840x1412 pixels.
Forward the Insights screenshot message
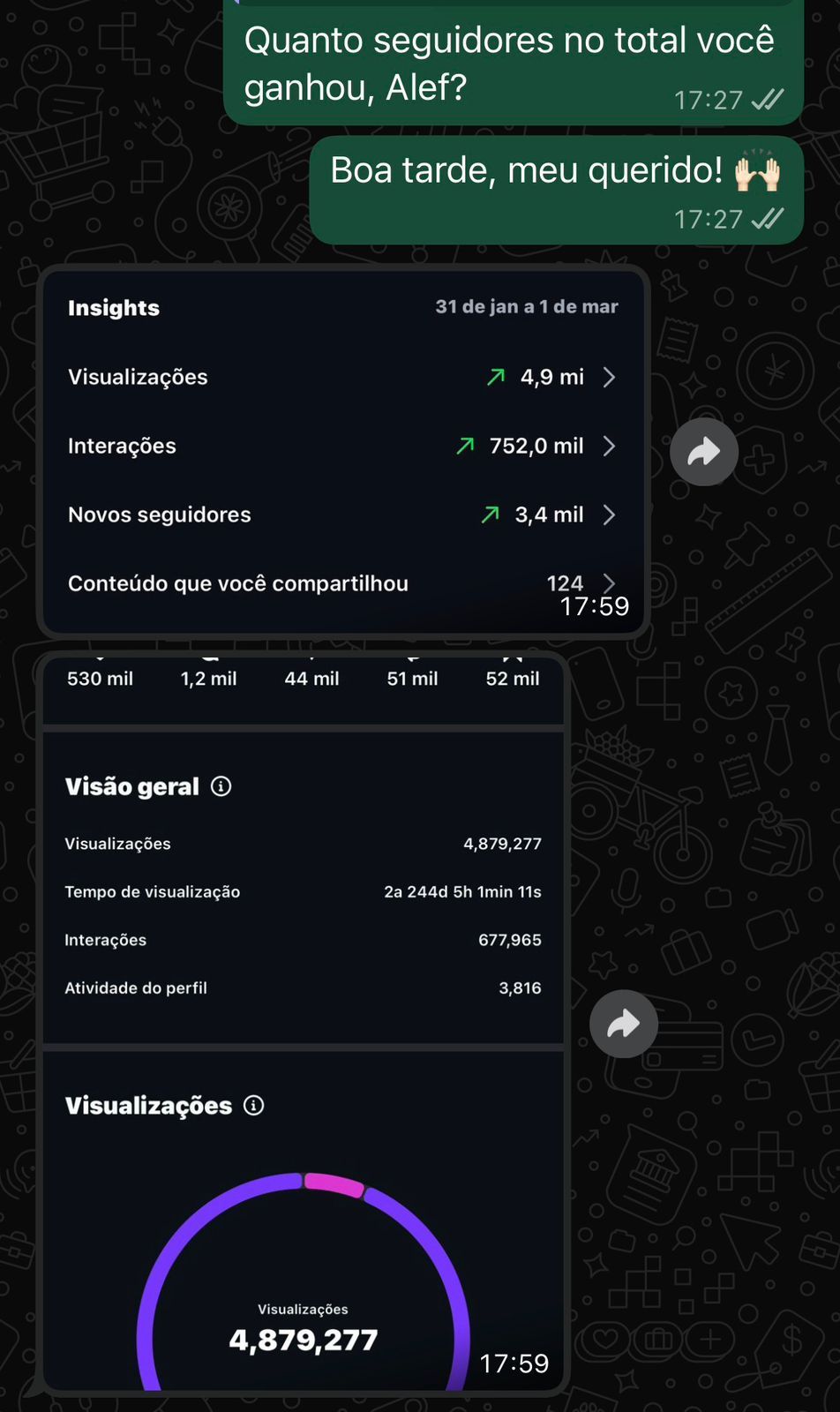pos(703,453)
